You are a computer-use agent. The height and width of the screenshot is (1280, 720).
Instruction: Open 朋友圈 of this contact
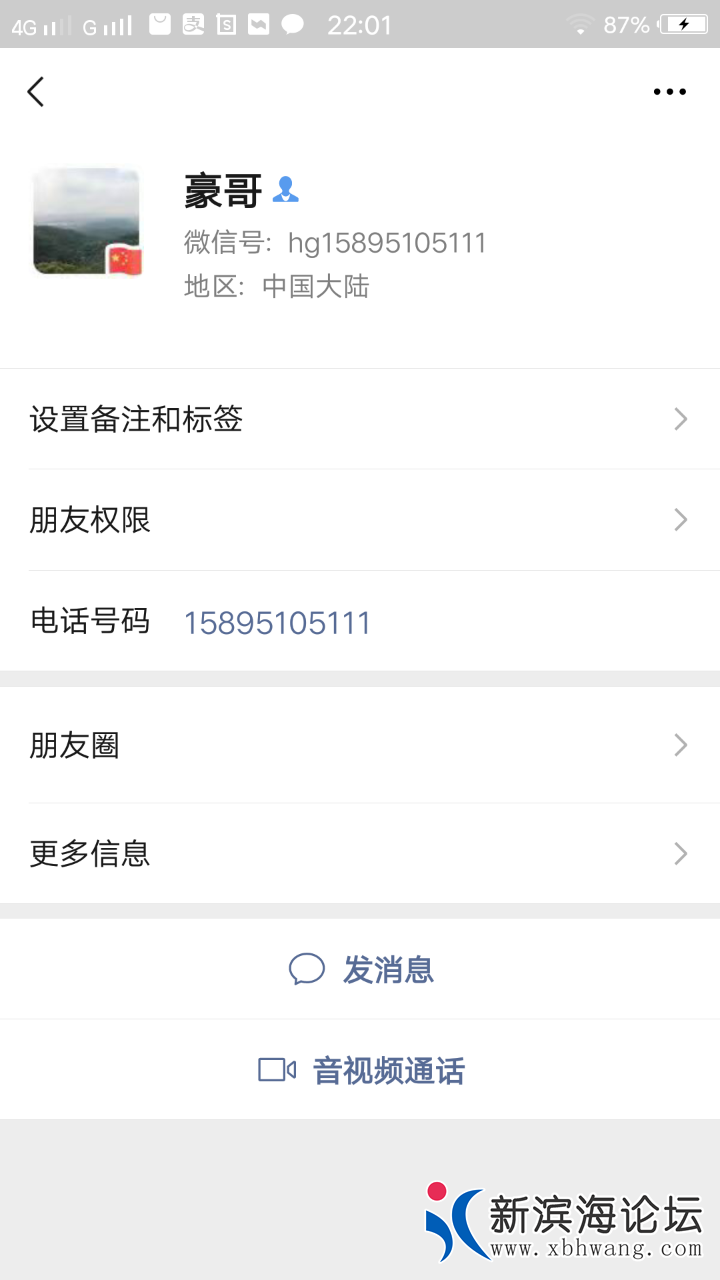(x=360, y=745)
